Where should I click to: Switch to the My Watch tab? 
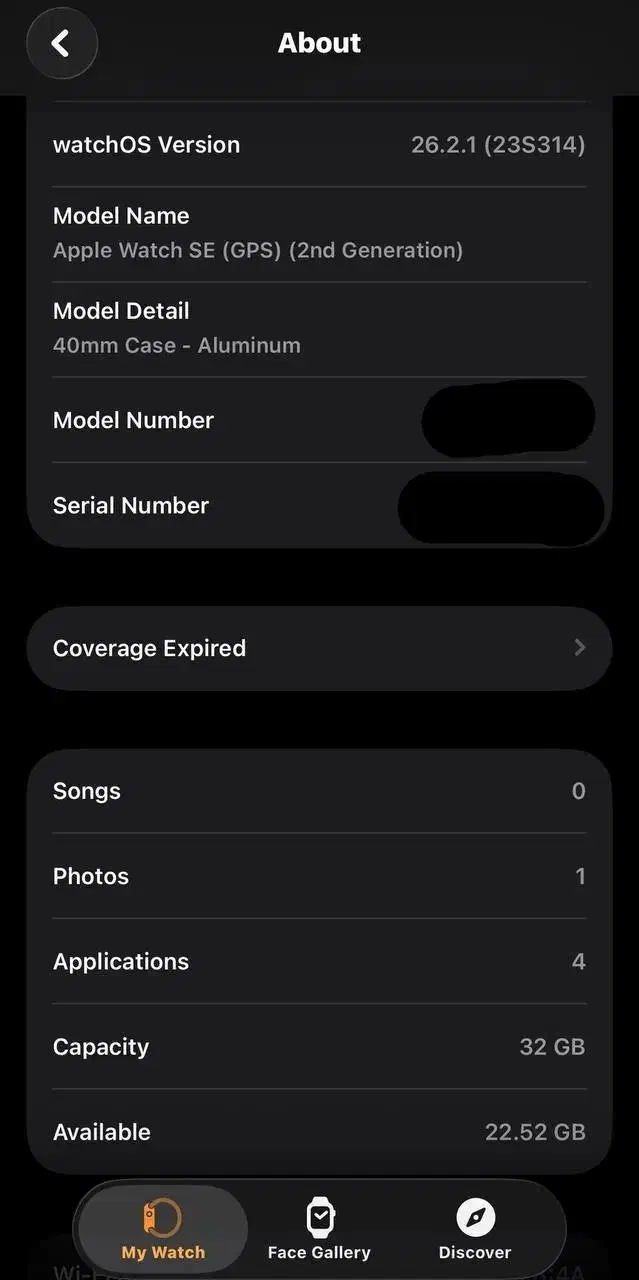click(163, 1229)
